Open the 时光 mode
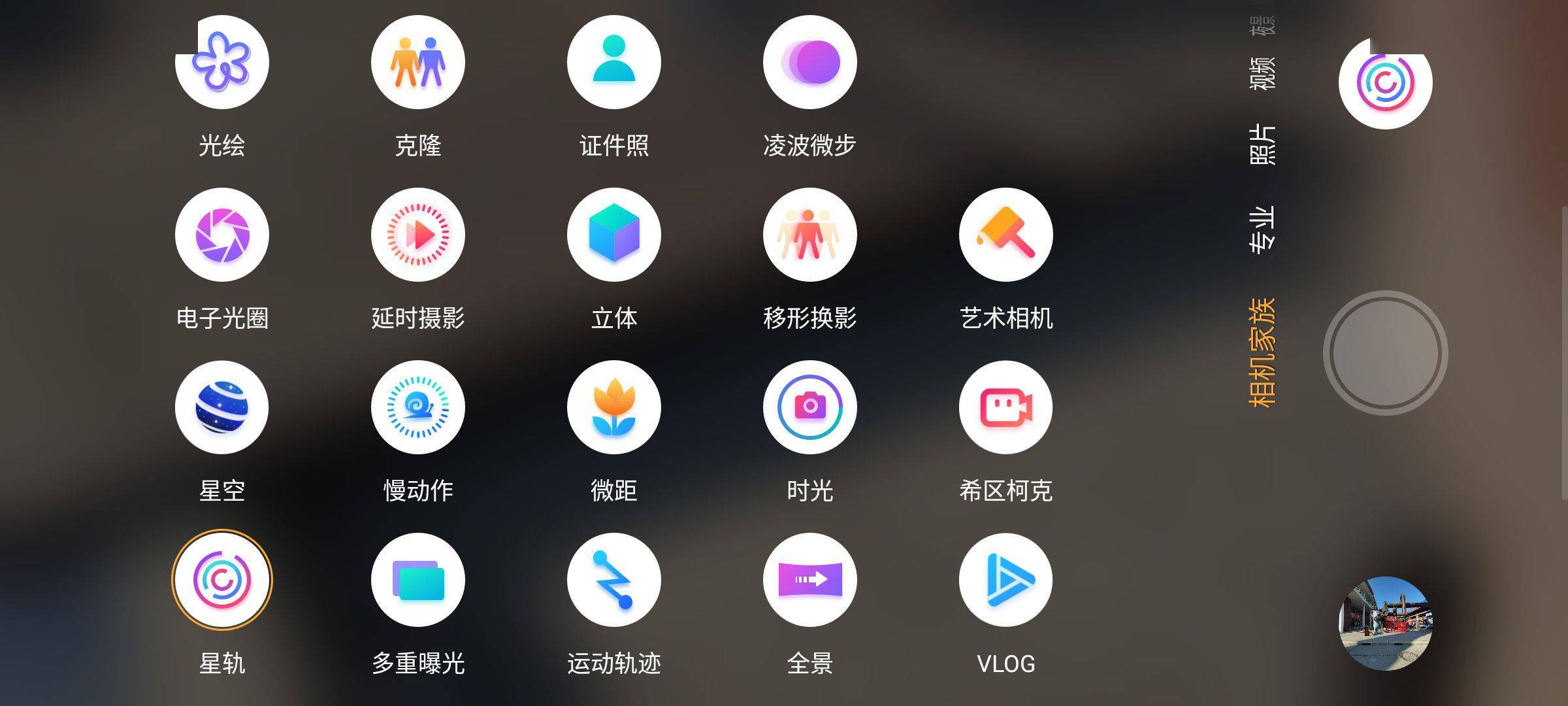 point(810,407)
